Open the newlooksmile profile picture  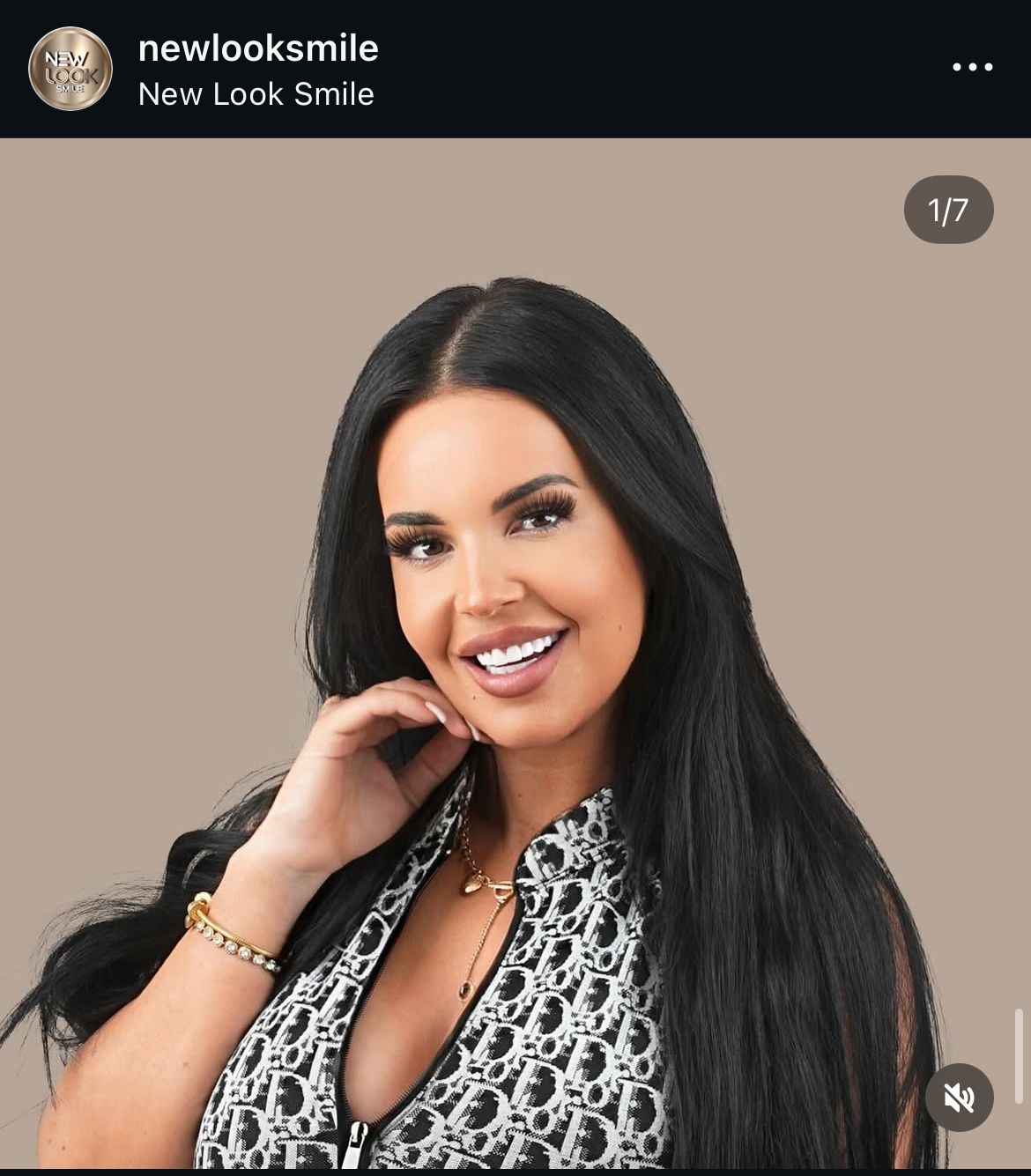[70, 69]
